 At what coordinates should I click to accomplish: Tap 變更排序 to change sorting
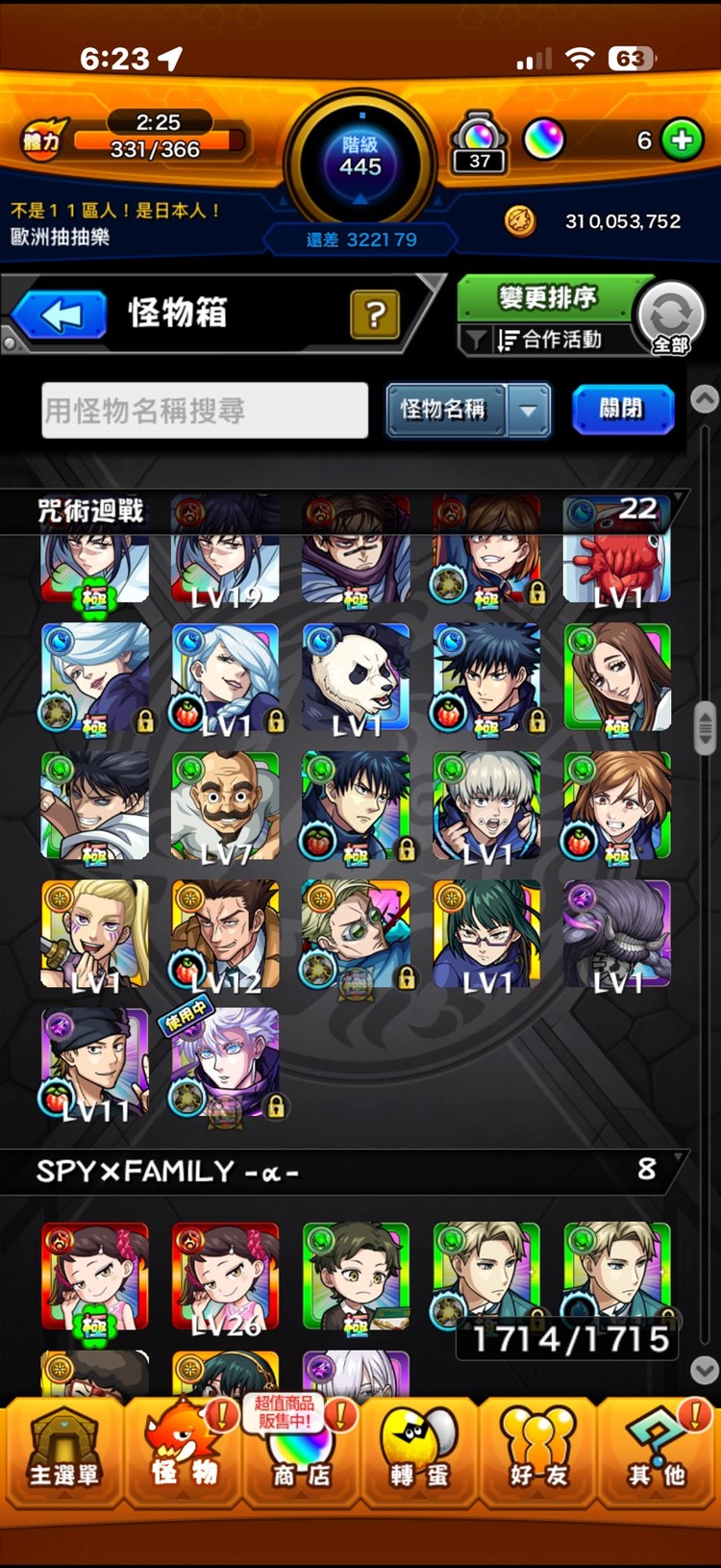tap(548, 297)
